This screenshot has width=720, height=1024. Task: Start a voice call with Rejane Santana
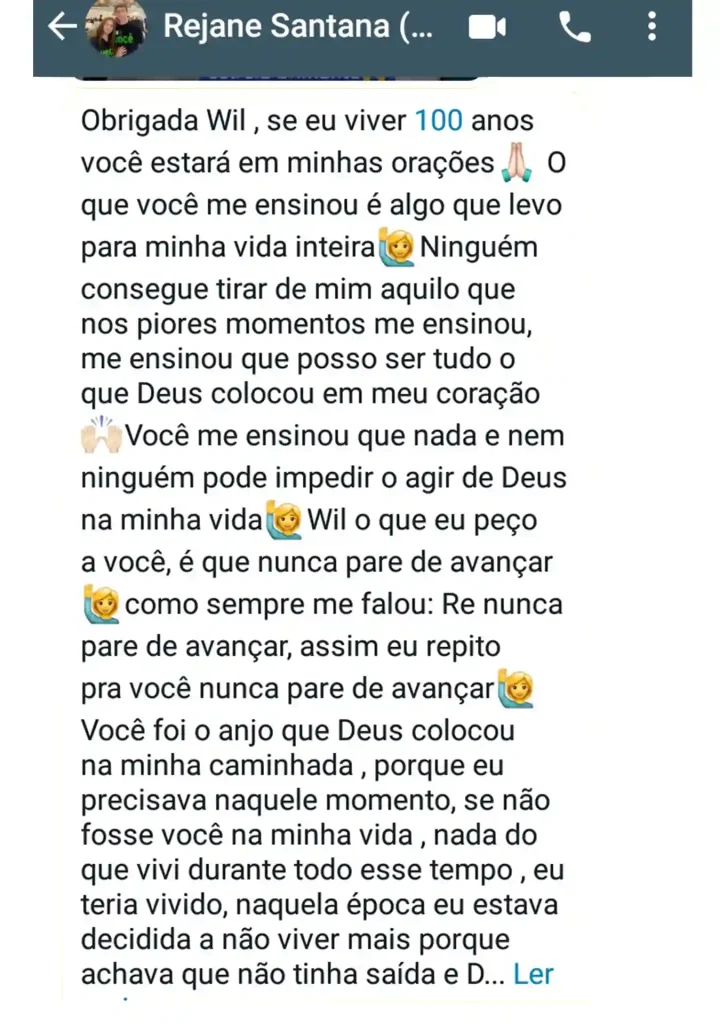pyautogui.click(x=575, y=27)
